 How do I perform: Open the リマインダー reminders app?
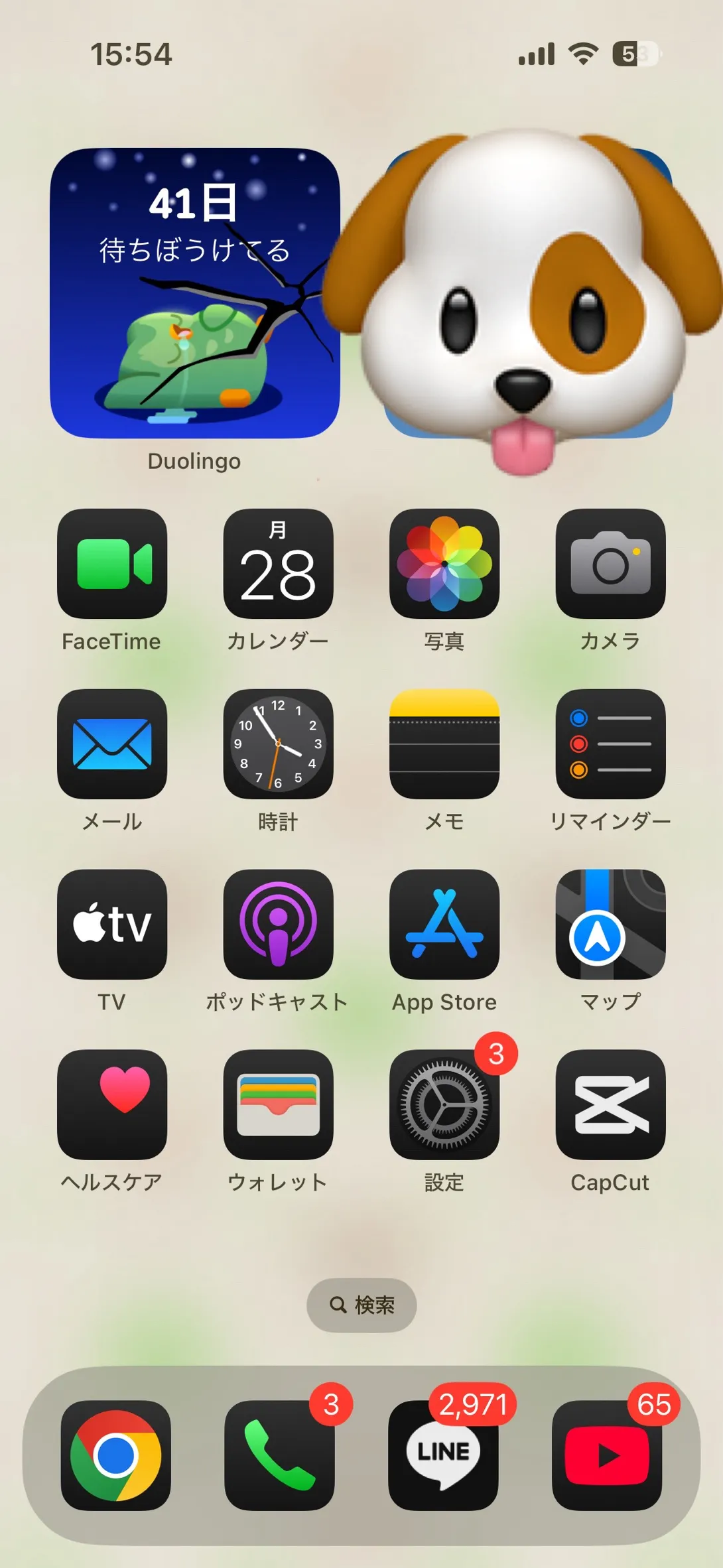610,744
